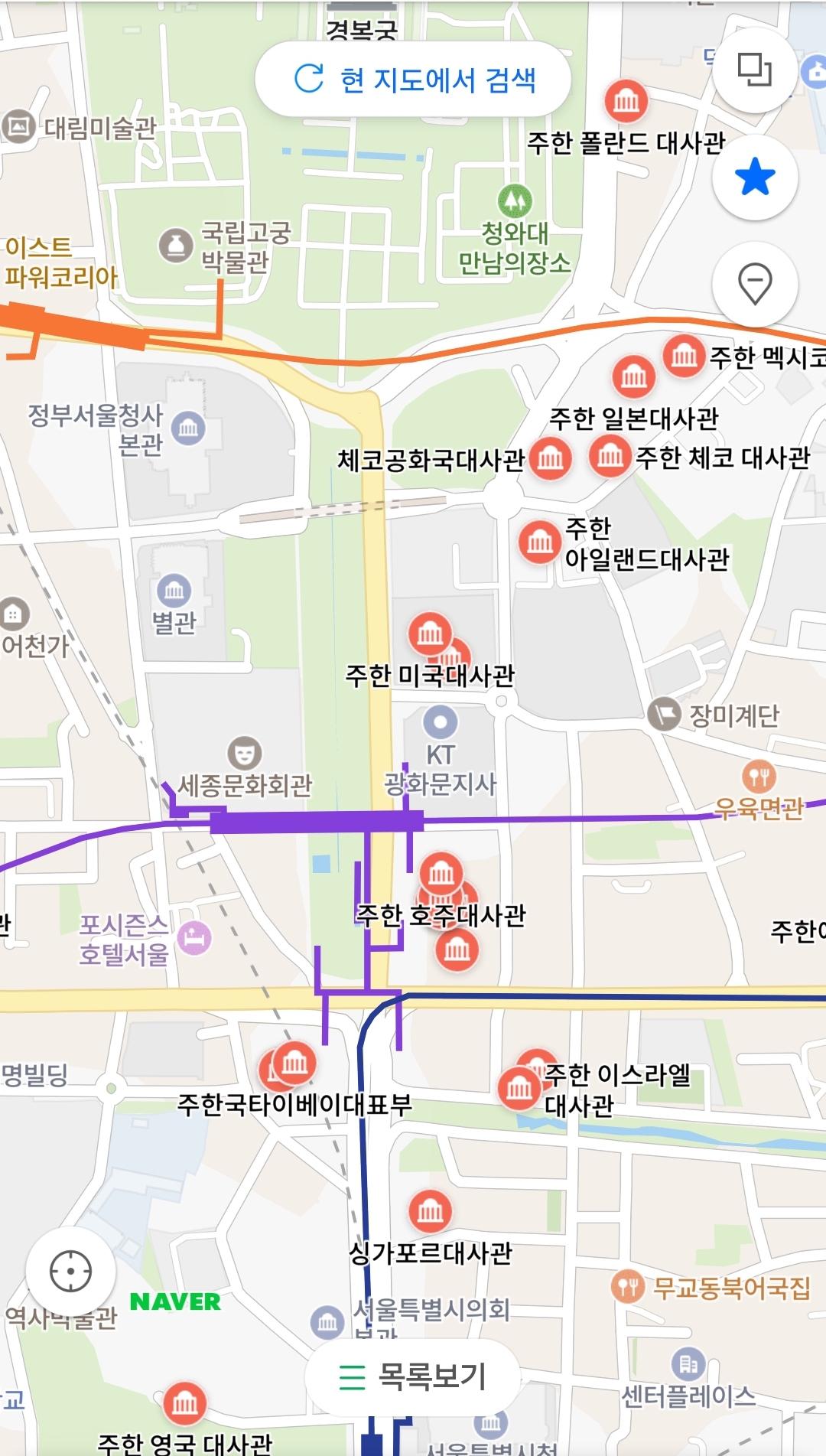Open the 주한 영국 대사관 pin
826x1456 pixels.
point(184,1403)
